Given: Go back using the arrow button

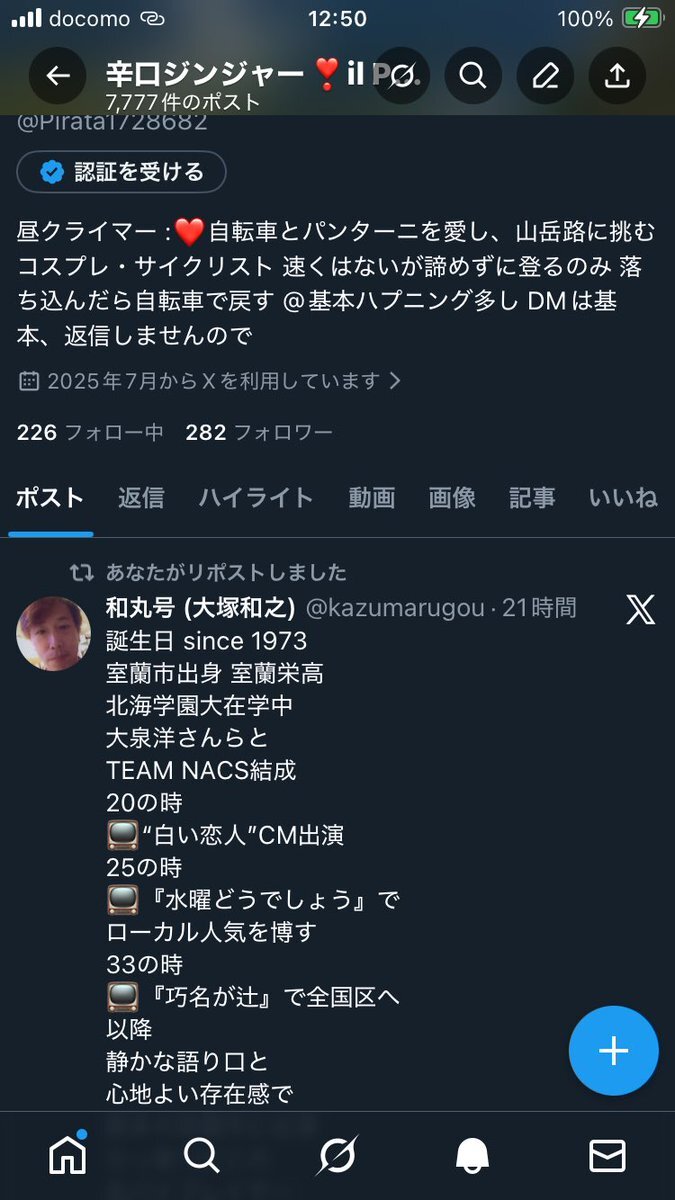Looking at the screenshot, I should [58, 76].
